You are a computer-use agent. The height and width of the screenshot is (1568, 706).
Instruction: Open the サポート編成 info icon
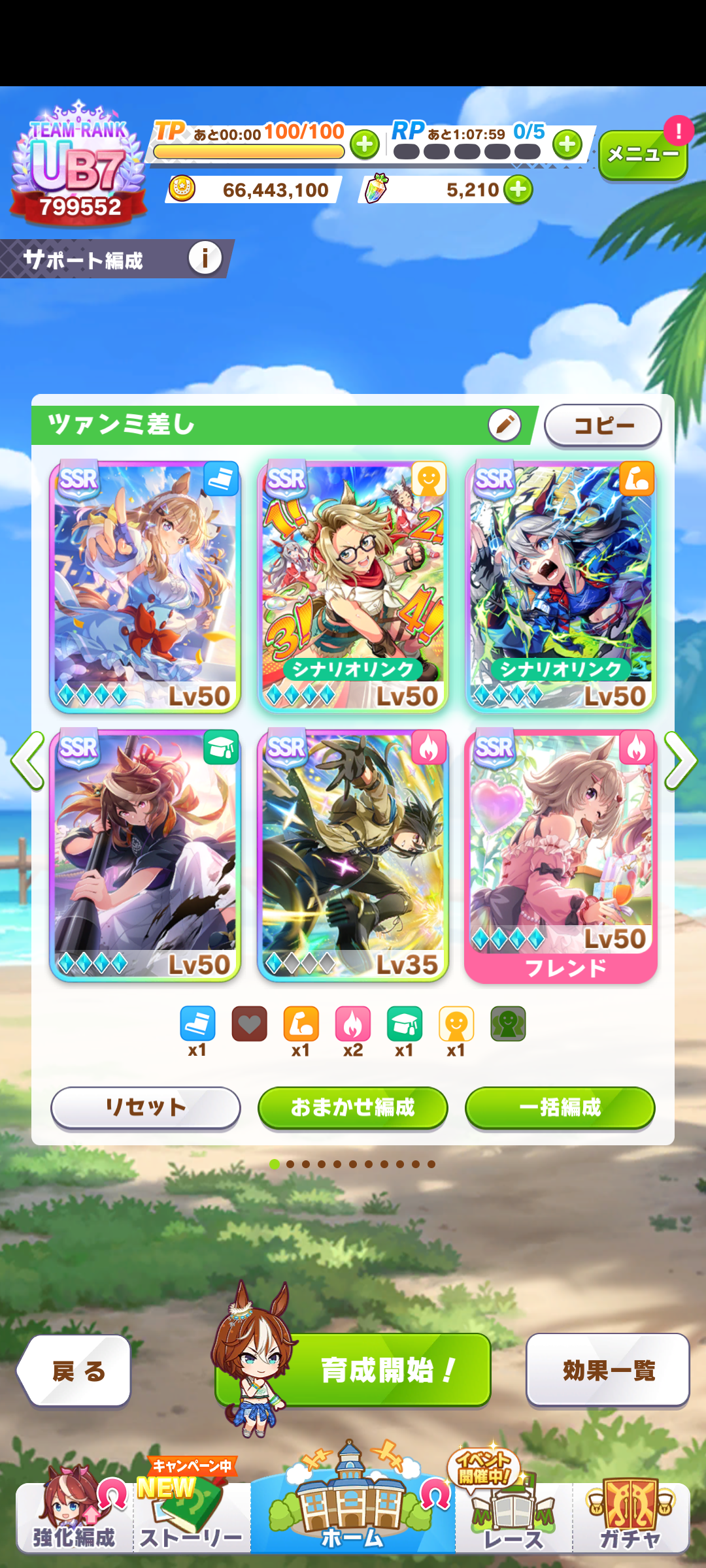click(205, 258)
